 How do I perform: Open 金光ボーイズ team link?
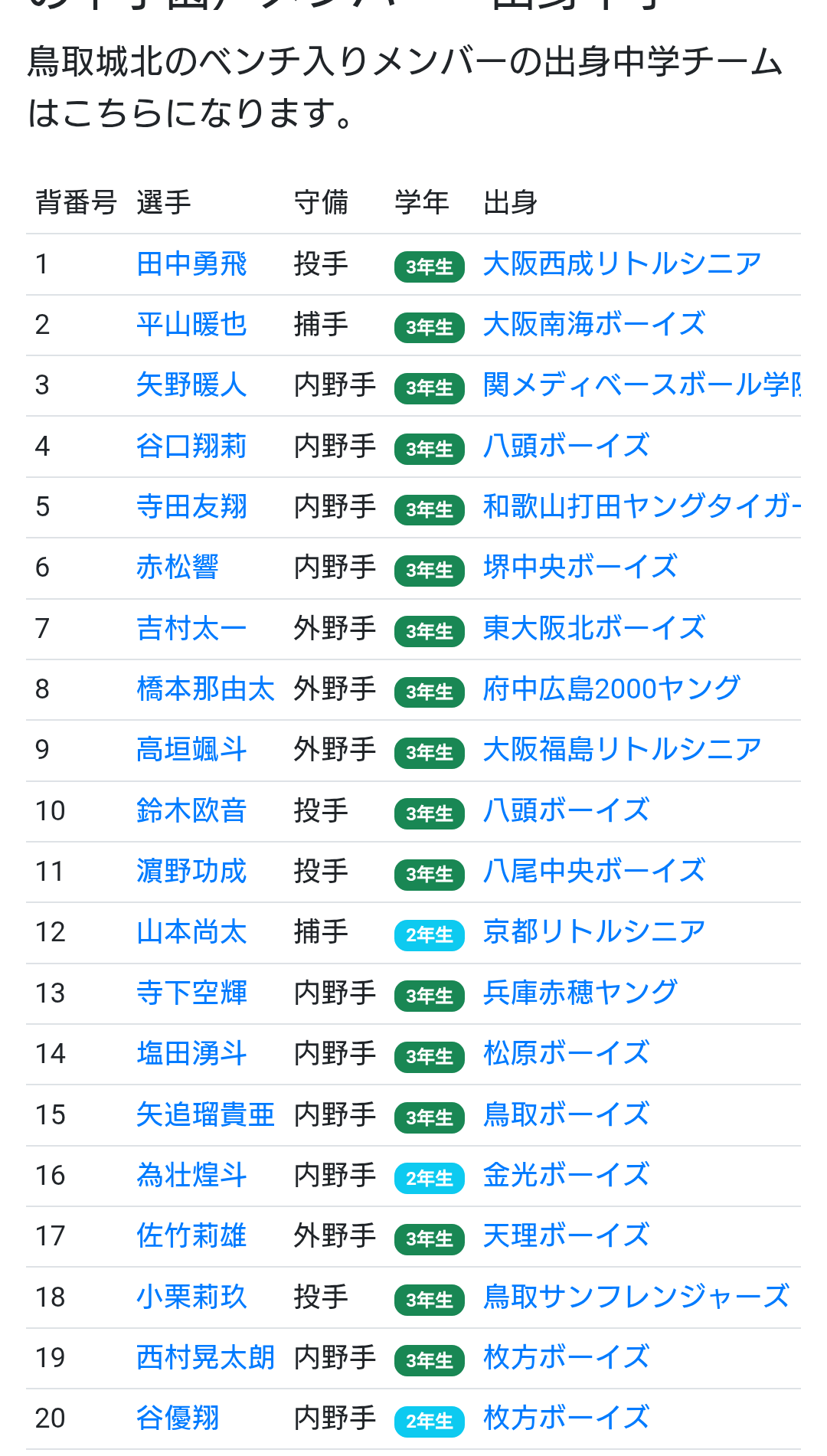pos(566,1176)
